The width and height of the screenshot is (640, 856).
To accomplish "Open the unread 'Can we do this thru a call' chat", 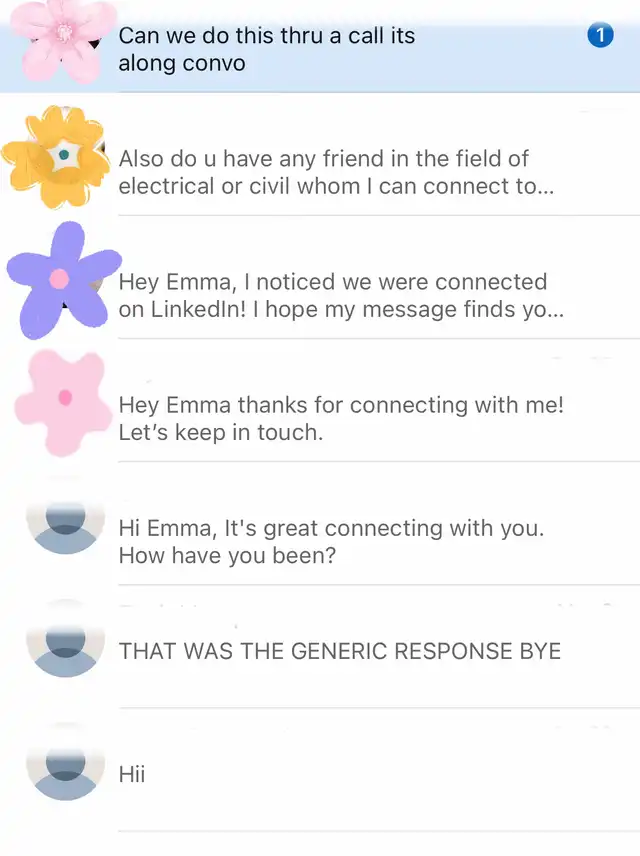I will 320,50.
